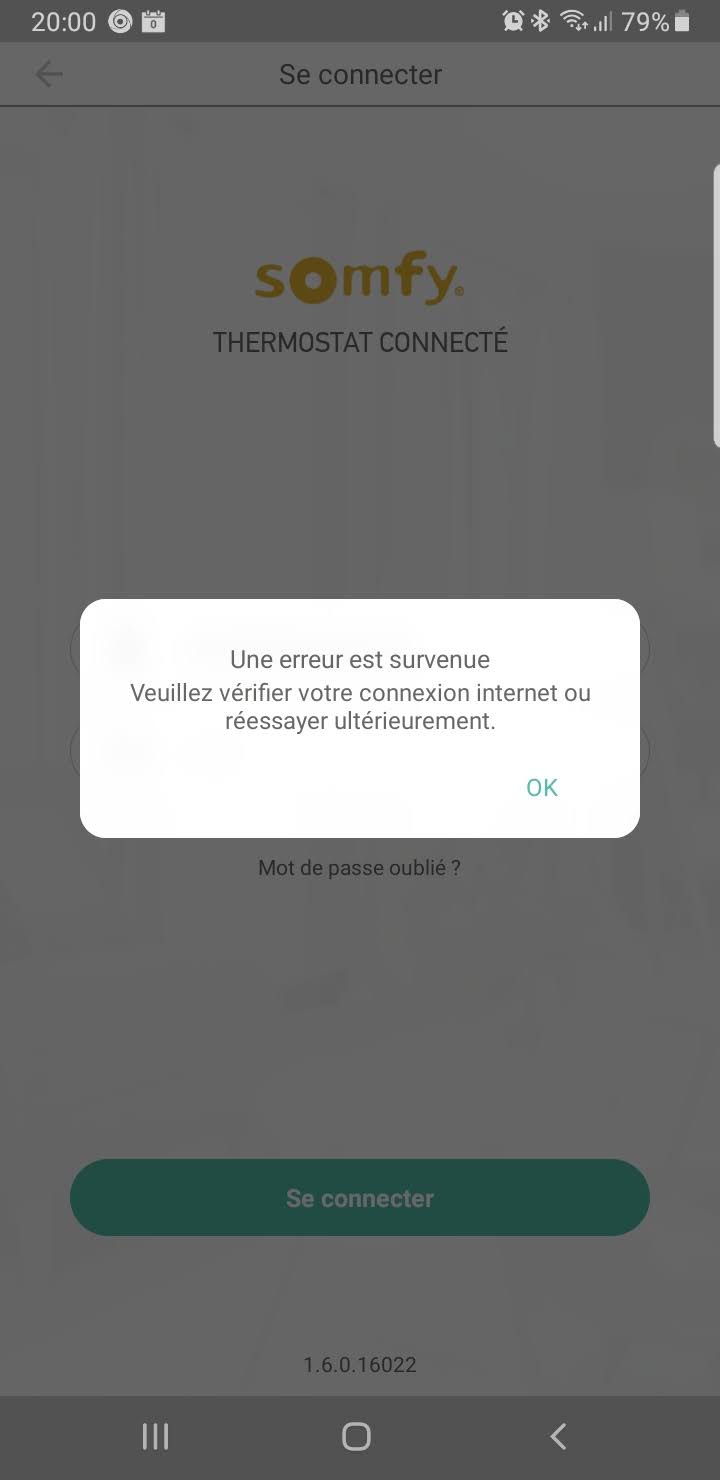
Task: Go back using the system navigation button
Action: tap(558, 1437)
